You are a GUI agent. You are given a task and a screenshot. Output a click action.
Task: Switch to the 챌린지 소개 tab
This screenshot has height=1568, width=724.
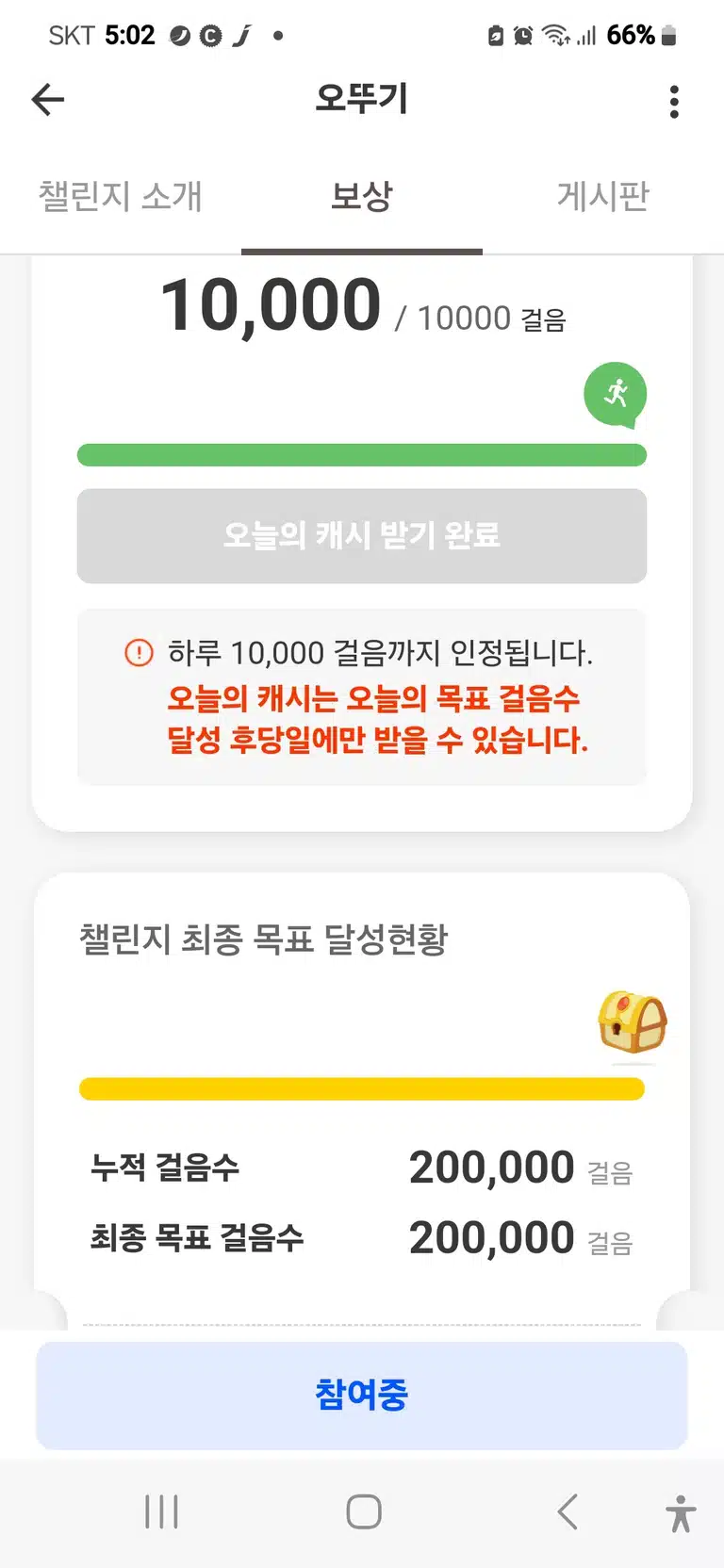[x=121, y=196]
